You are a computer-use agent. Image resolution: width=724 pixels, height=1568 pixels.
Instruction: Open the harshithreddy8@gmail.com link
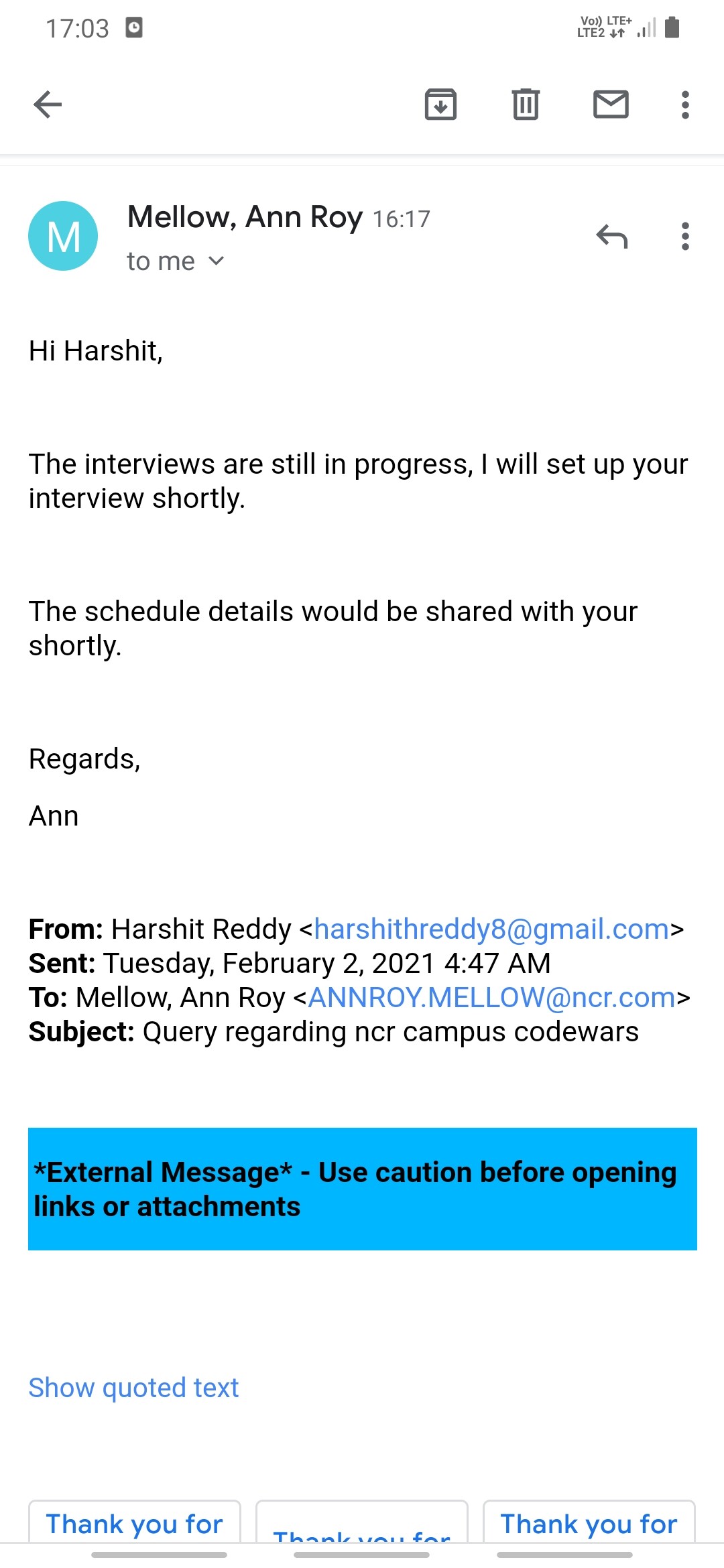tap(491, 929)
